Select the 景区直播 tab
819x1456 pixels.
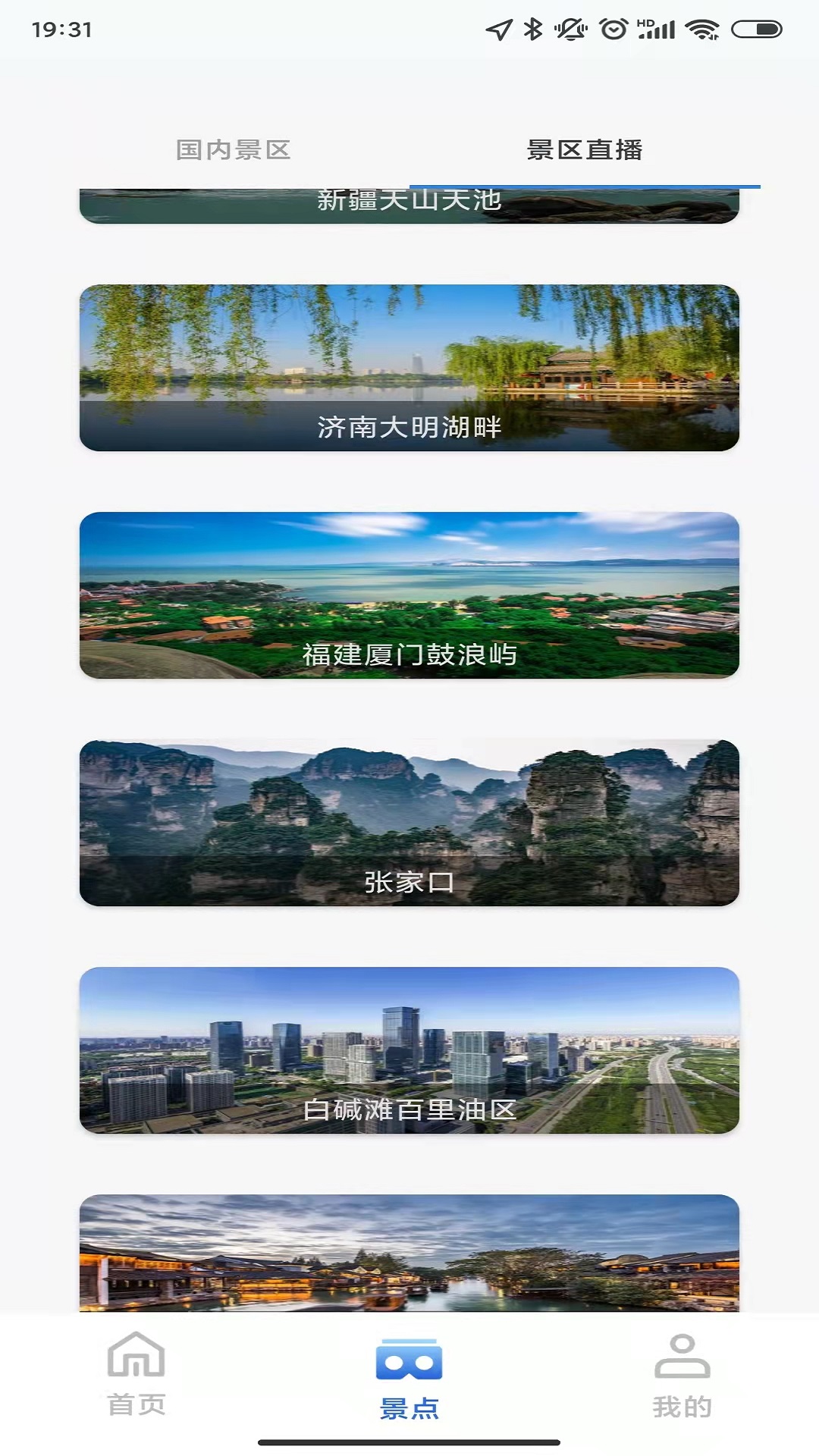tap(585, 149)
